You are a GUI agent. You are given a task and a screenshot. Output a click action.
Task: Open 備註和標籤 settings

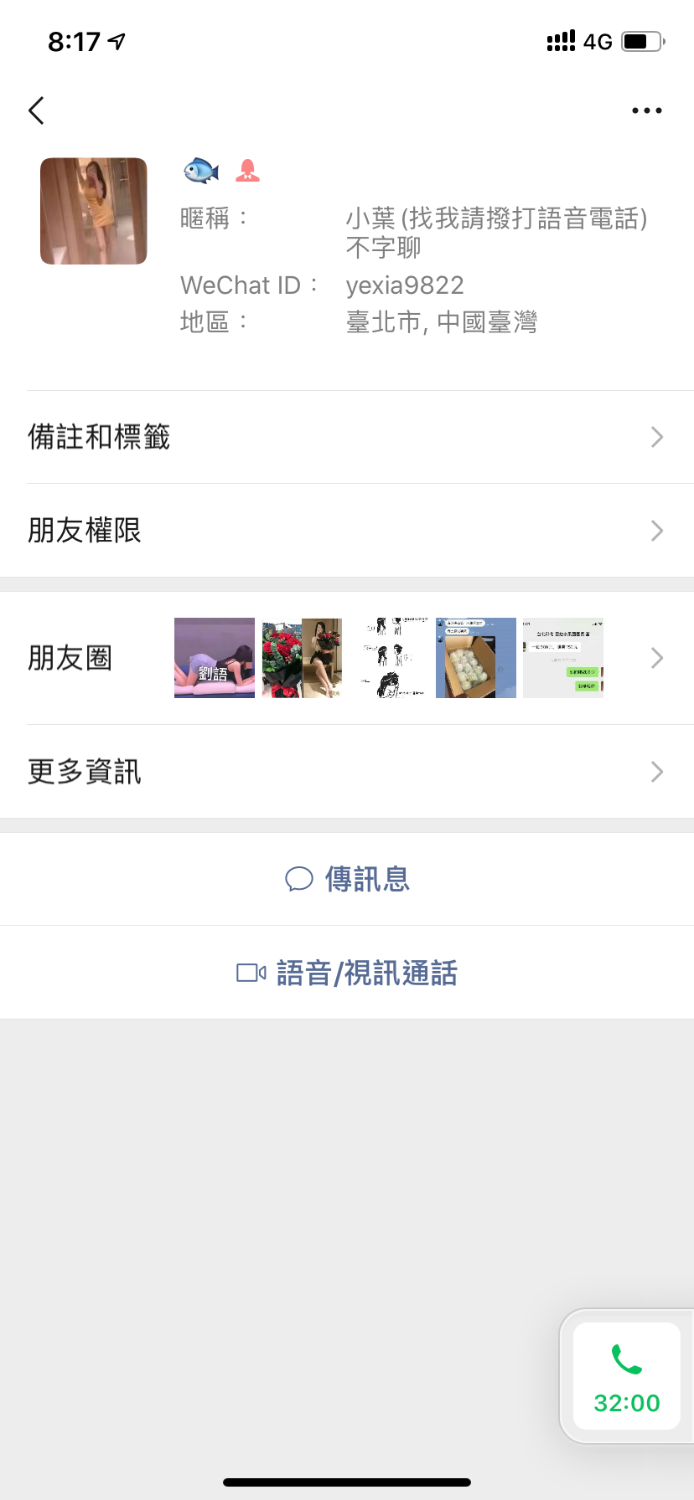coord(346,437)
